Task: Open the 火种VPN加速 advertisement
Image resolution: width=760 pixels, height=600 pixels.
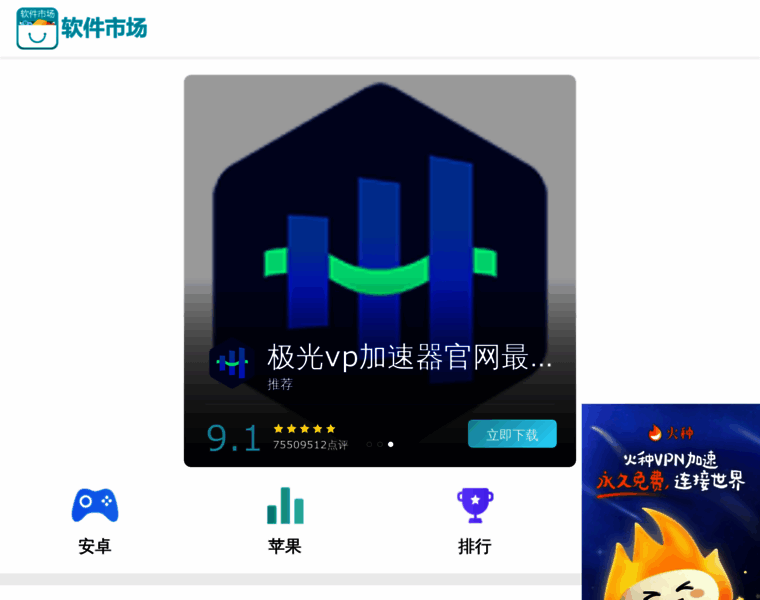Action: [x=671, y=501]
